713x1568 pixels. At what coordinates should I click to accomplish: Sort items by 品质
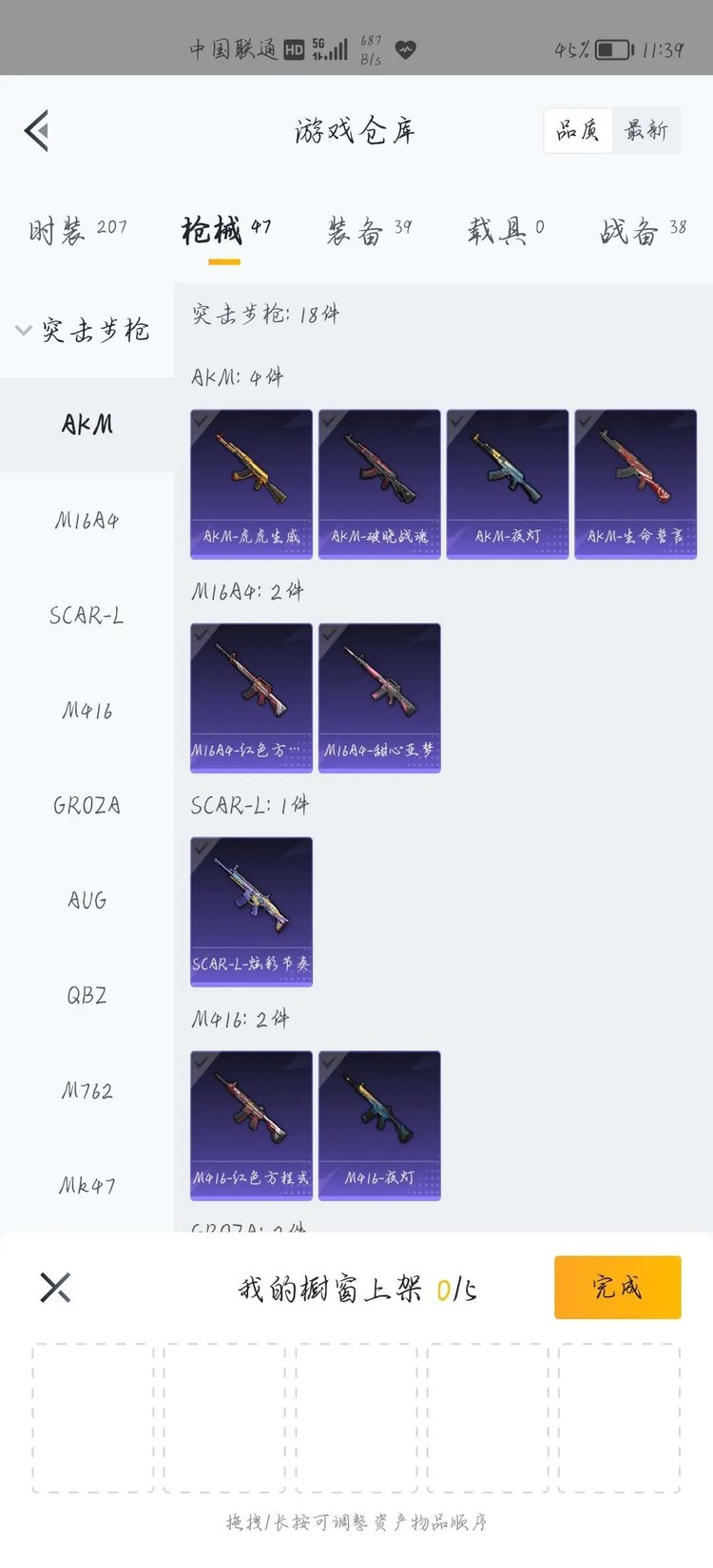tap(578, 131)
